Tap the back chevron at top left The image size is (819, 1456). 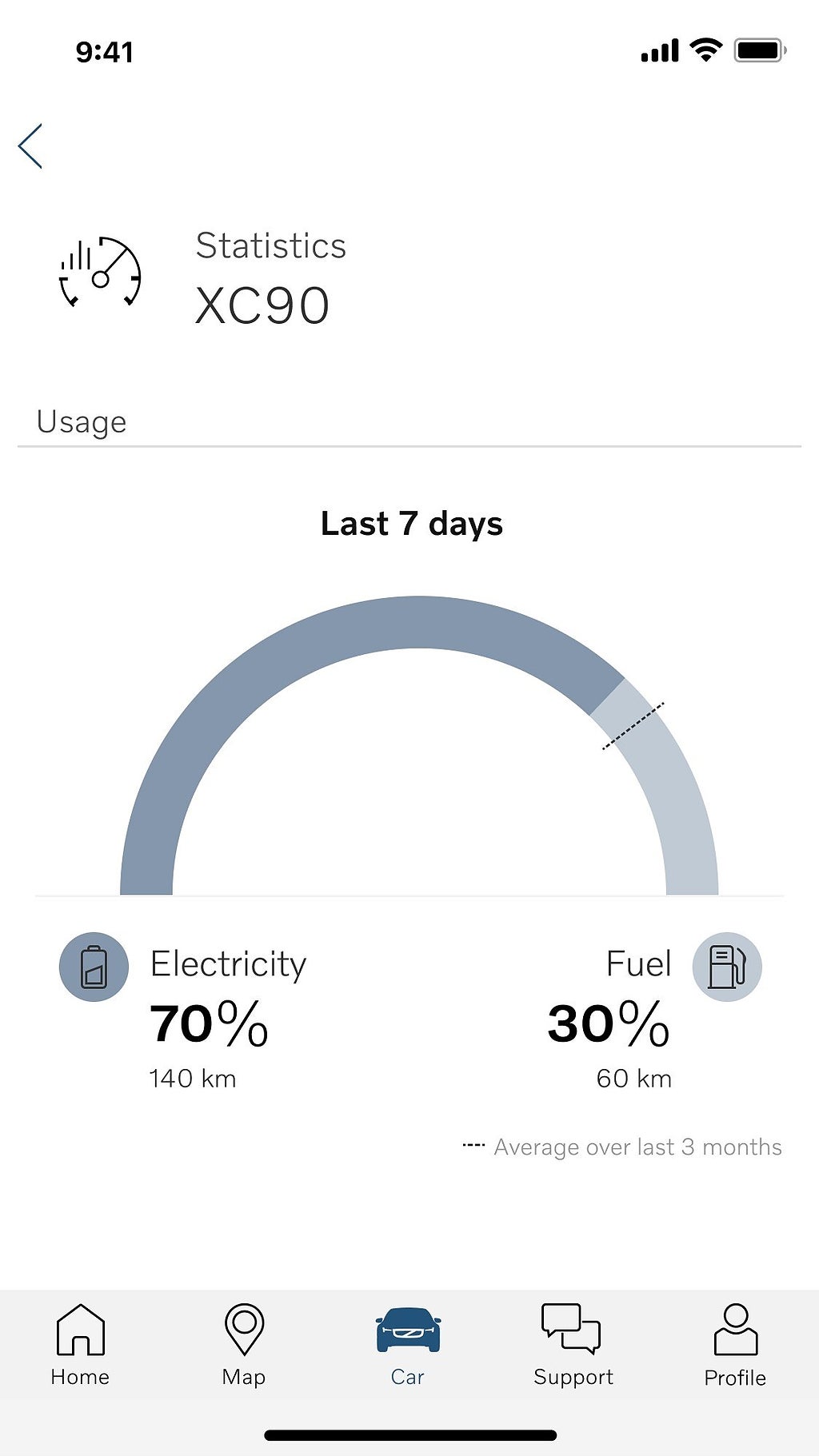tap(30, 146)
